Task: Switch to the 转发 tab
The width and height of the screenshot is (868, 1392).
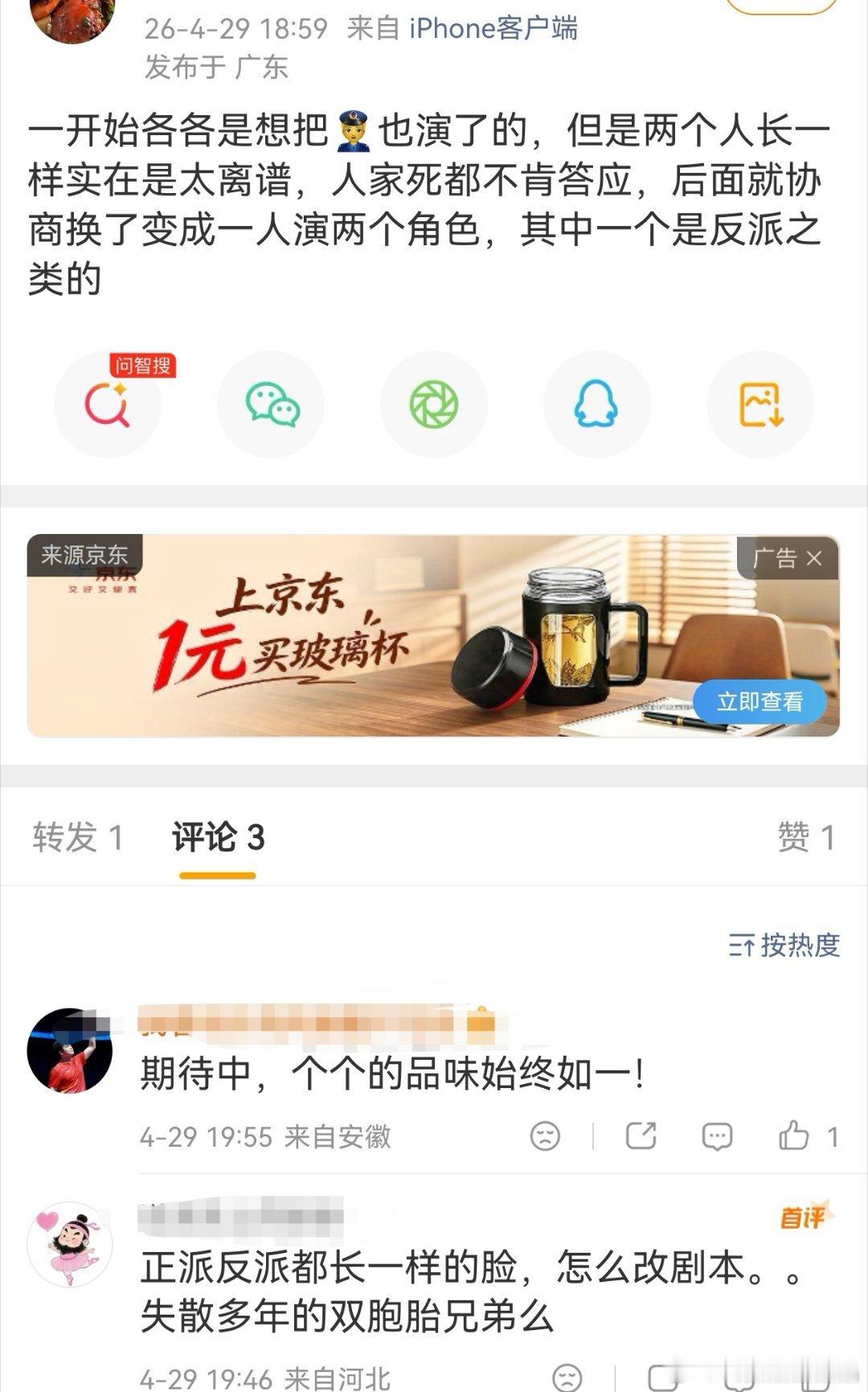Action: [x=78, y=837]
